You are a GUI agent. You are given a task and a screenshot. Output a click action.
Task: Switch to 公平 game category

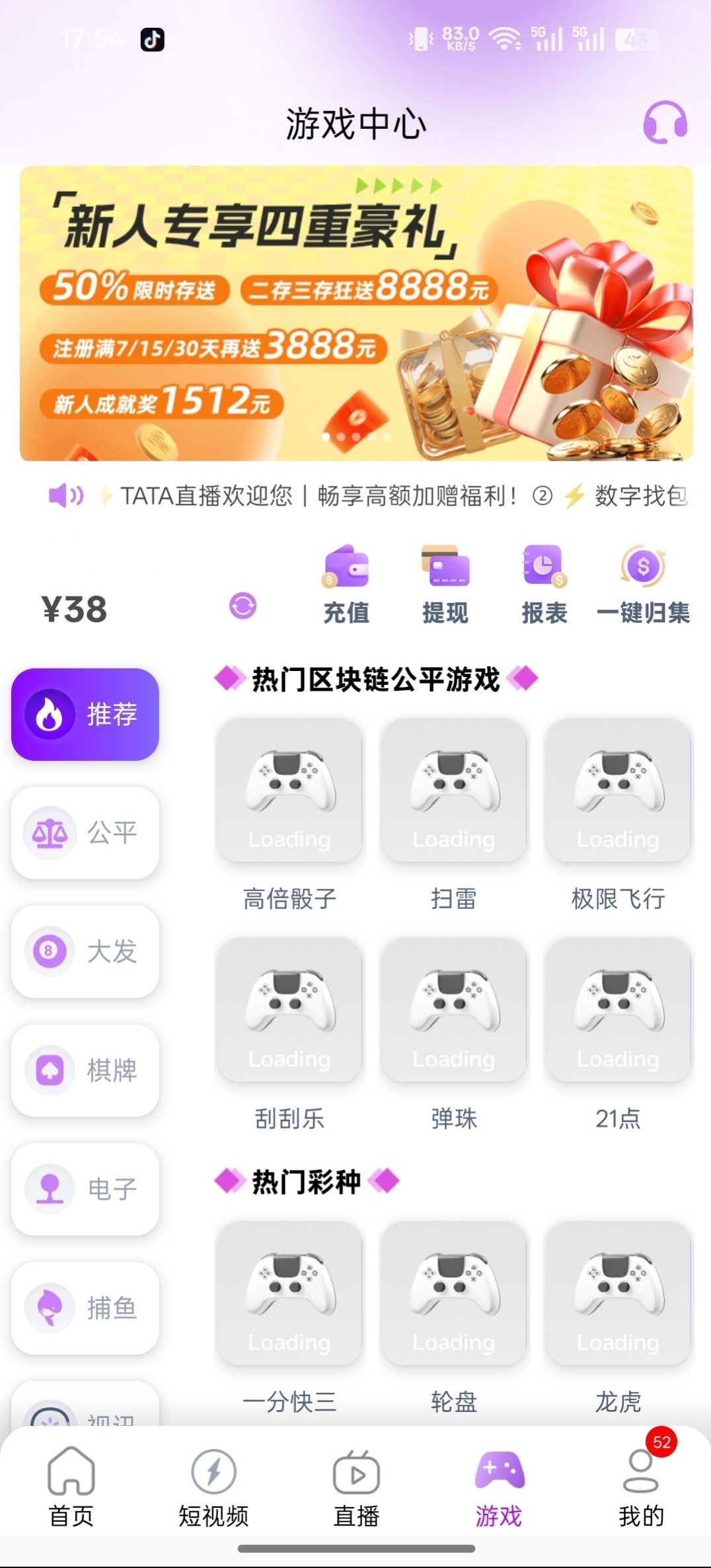pyautogui.click(x=85, y=833)
